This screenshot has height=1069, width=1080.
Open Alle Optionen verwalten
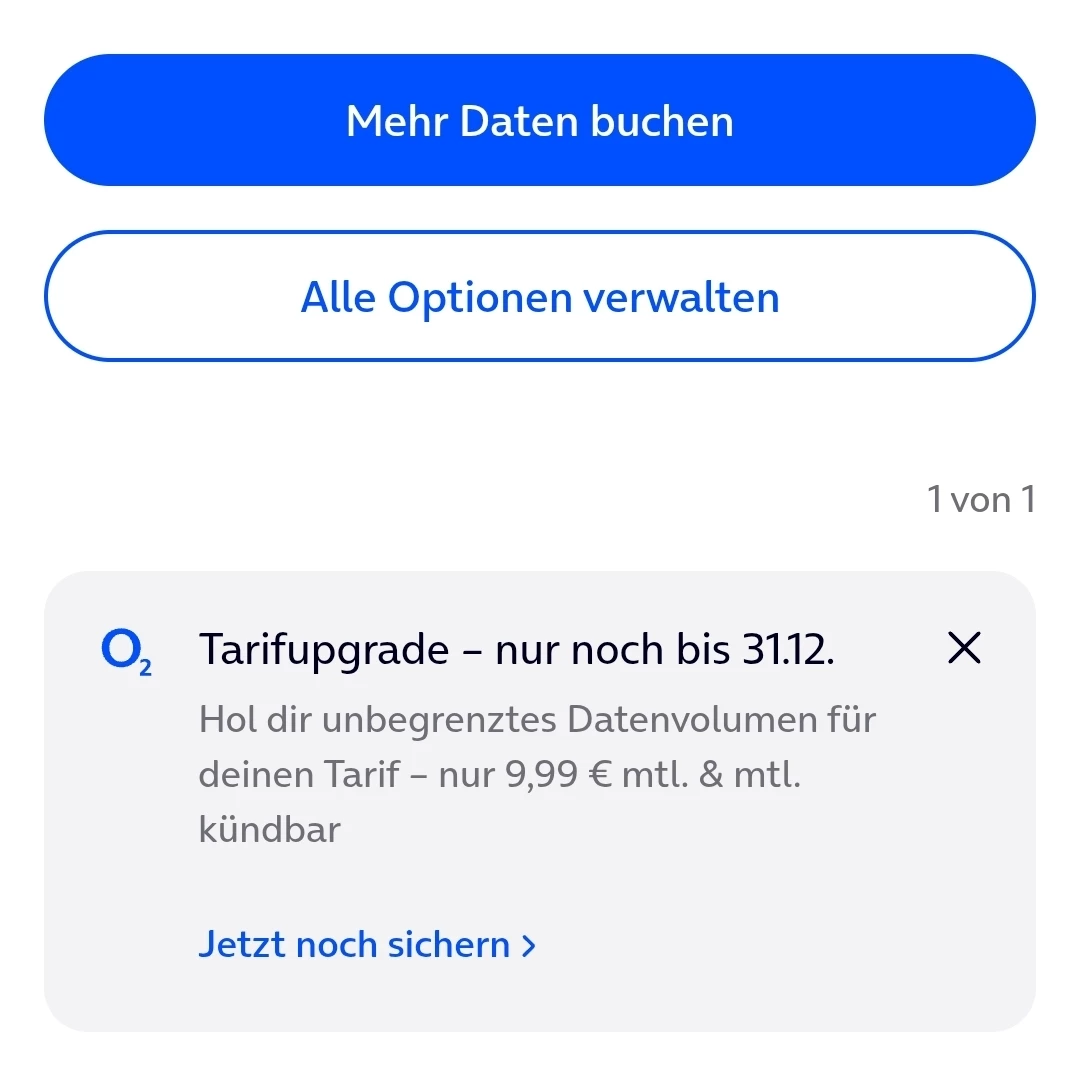[540, 297]
